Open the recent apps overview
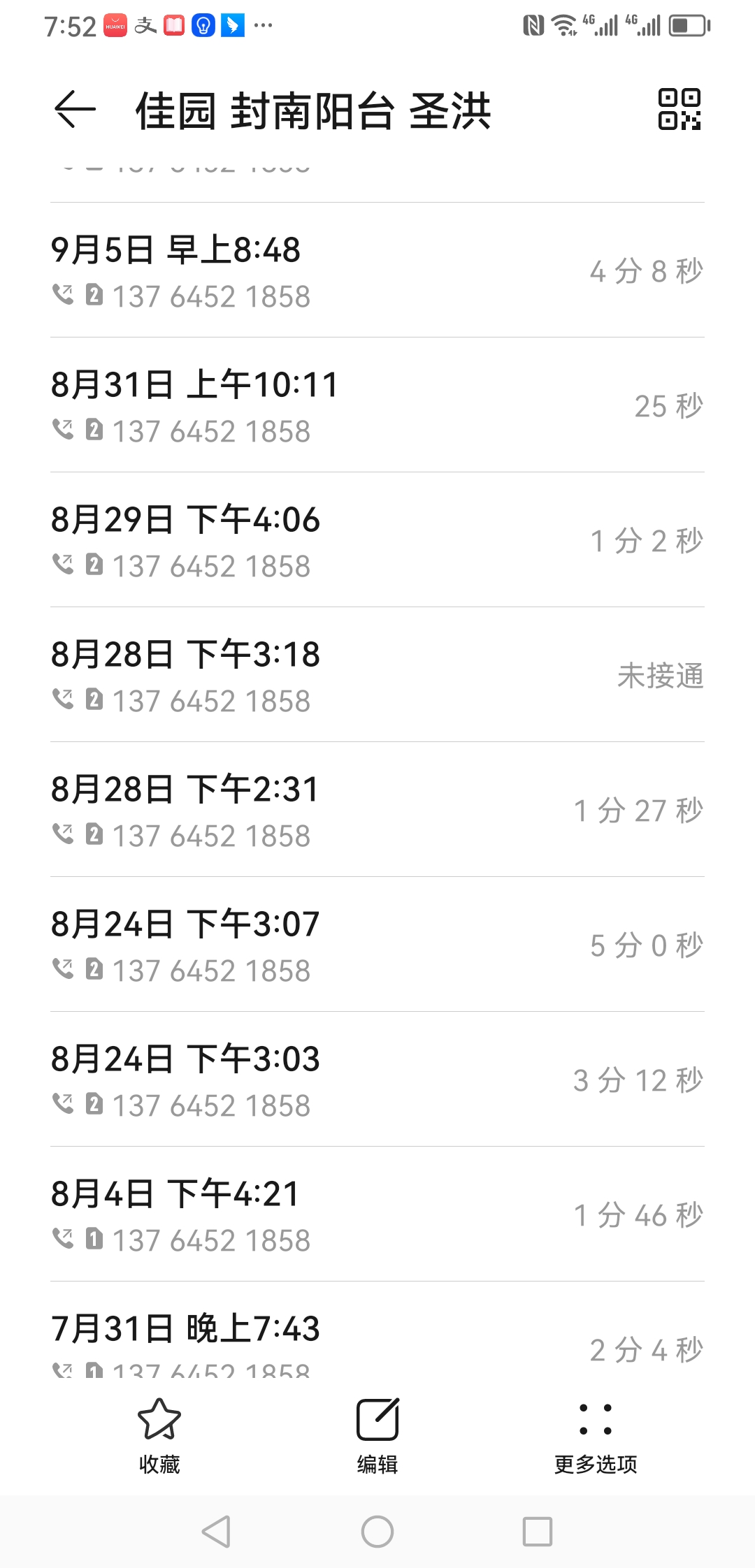The image size is (755, 1568). [x=538, y=1532]
